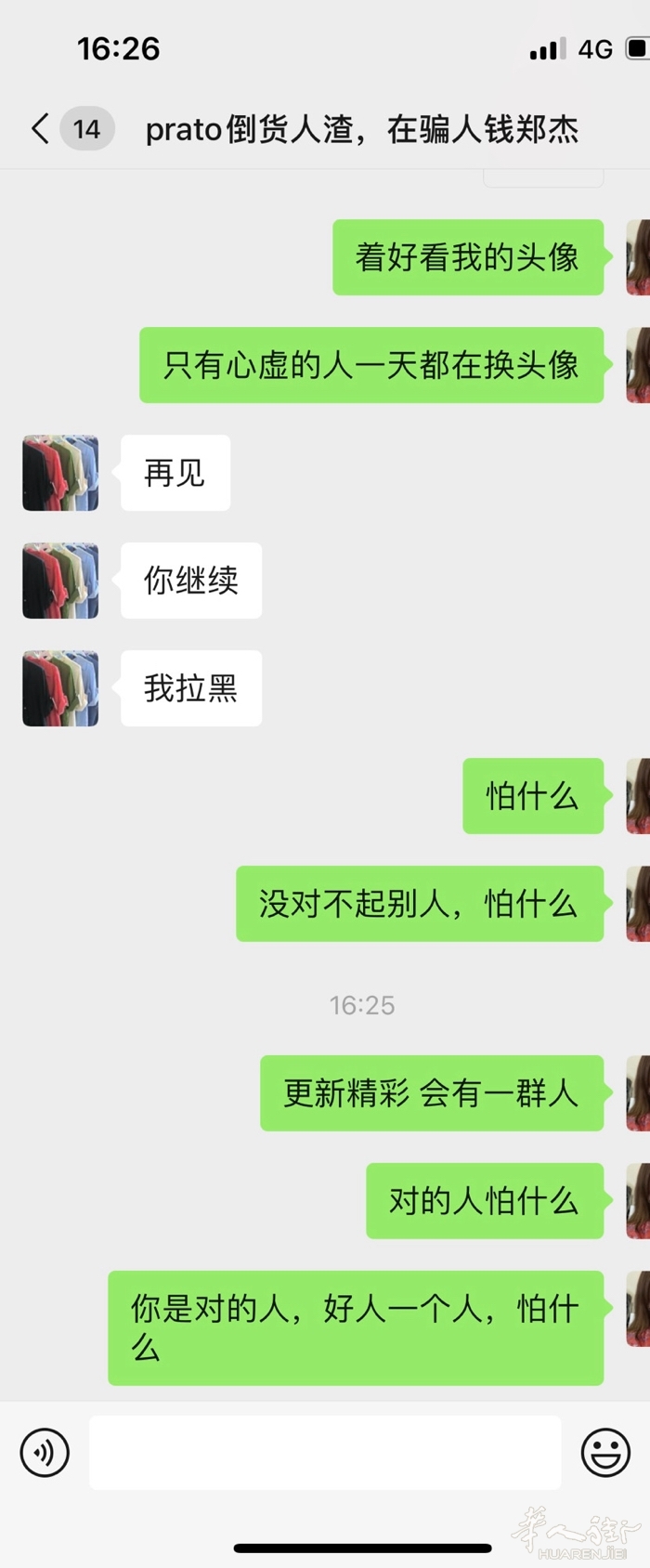Open the emoji picker

click(x=605, y=1452)
